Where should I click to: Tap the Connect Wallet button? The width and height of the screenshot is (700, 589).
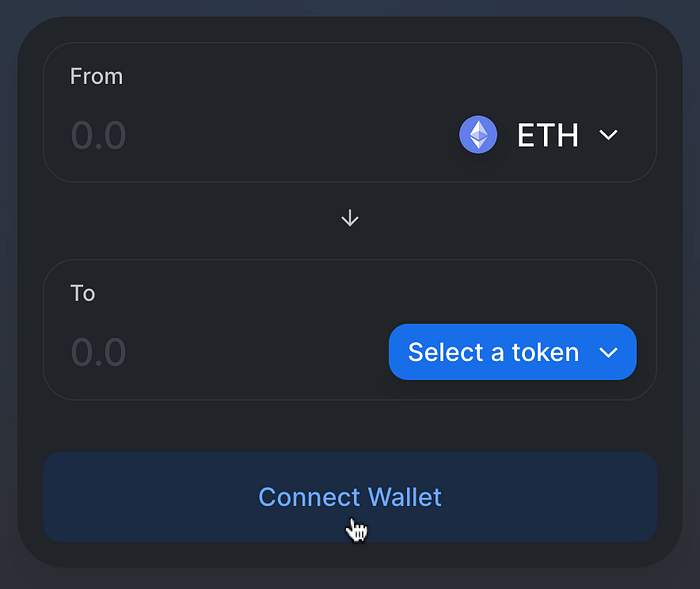349,497
